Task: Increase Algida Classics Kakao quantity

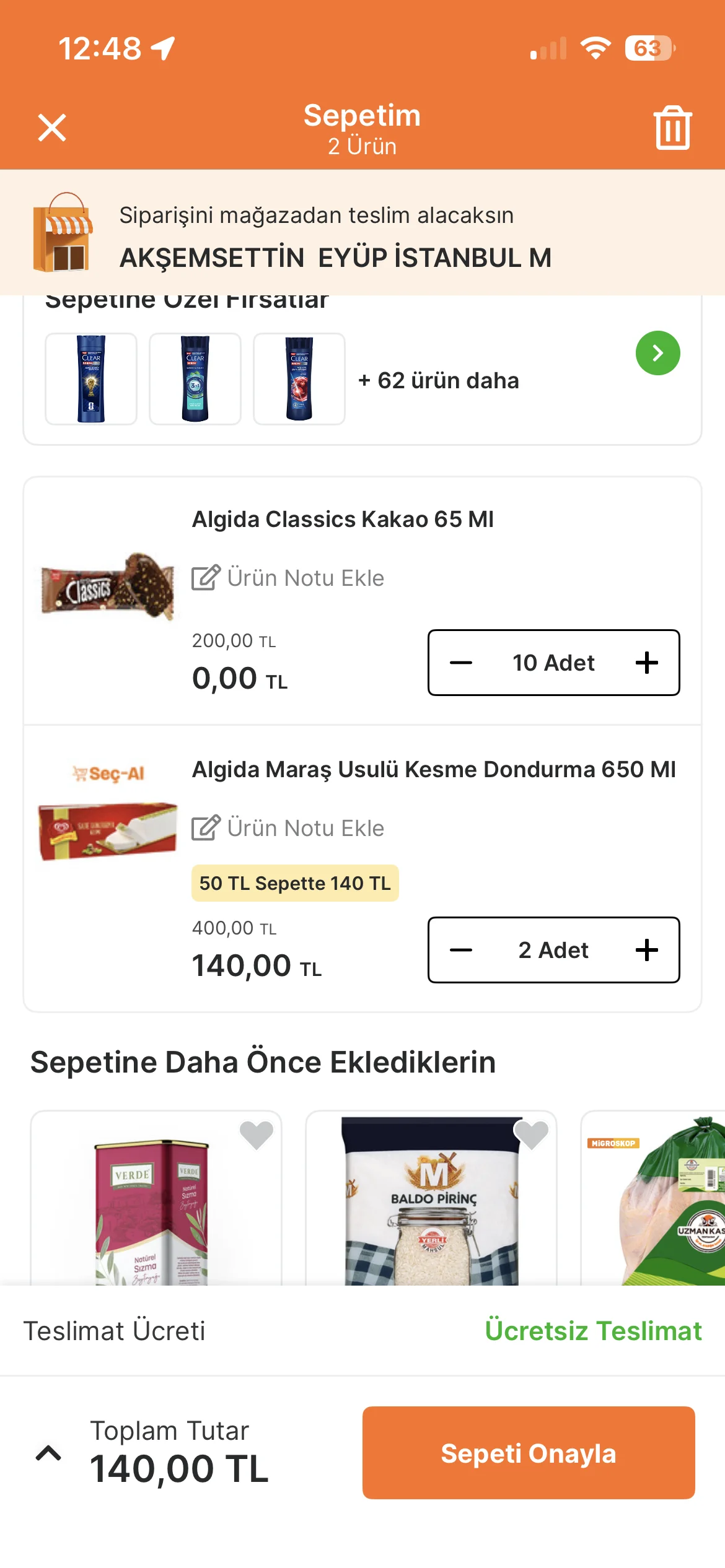Action: [646, 663]
